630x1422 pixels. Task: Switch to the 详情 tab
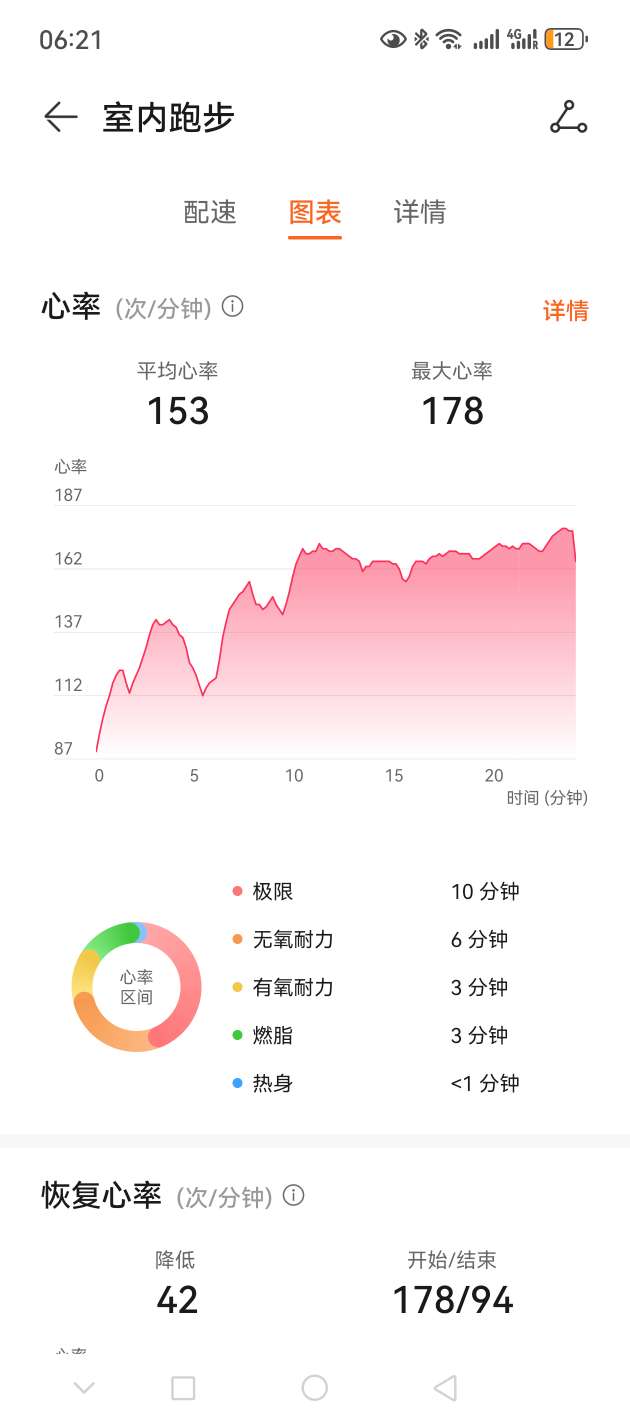[419, 212]
